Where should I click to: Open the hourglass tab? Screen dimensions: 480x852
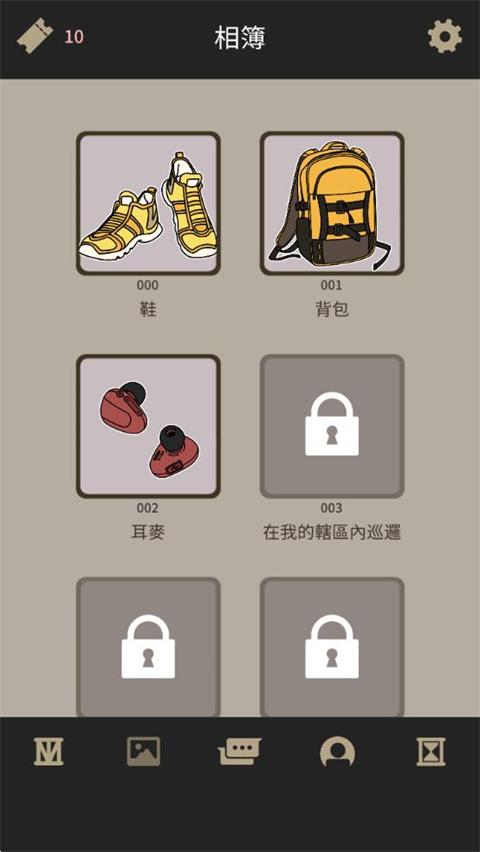[x=431, y=751]
